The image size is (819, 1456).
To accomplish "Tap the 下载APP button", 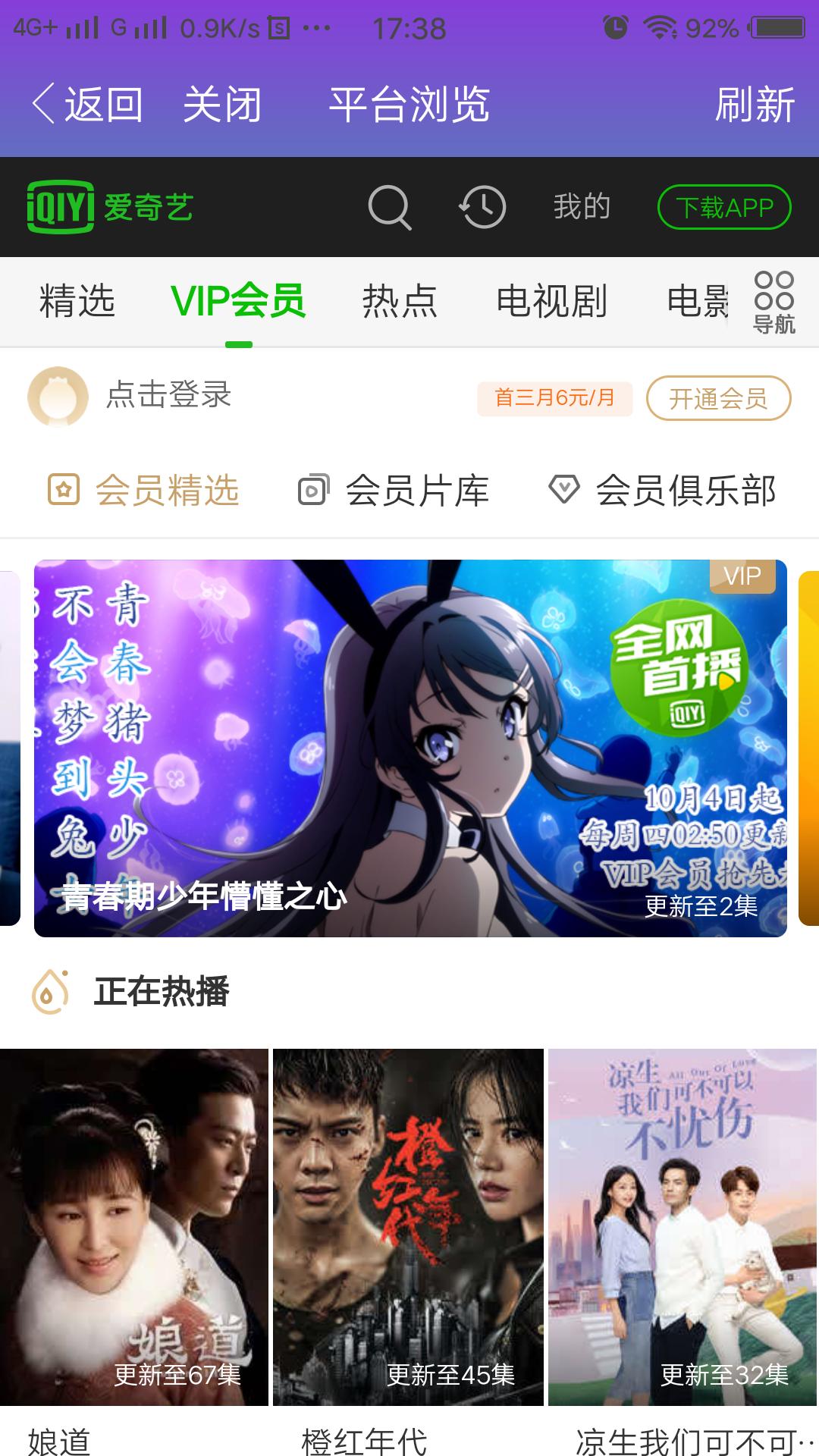I will [726, 206].
